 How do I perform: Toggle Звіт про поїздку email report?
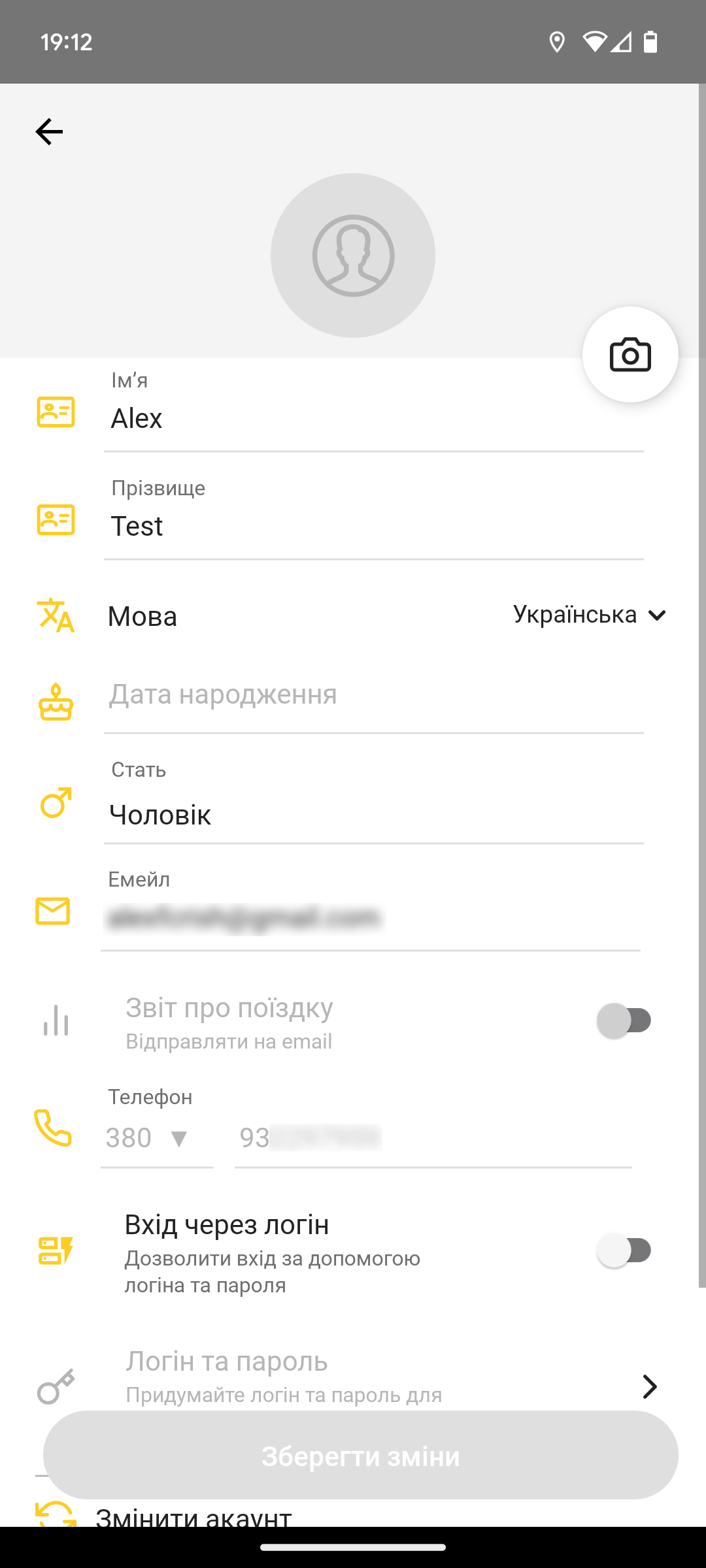(x=624, y=1021)
